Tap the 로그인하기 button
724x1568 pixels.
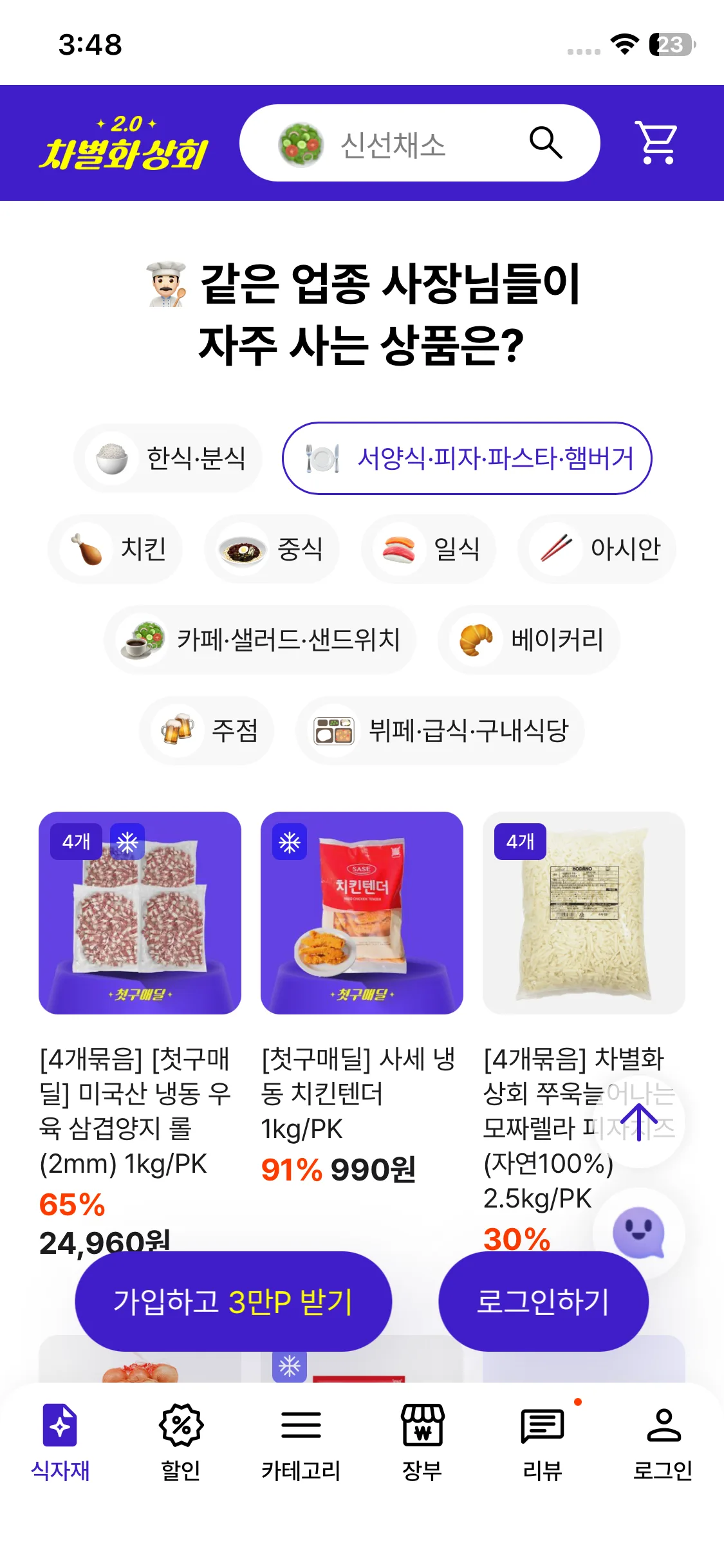click(x=543, y=1302)
